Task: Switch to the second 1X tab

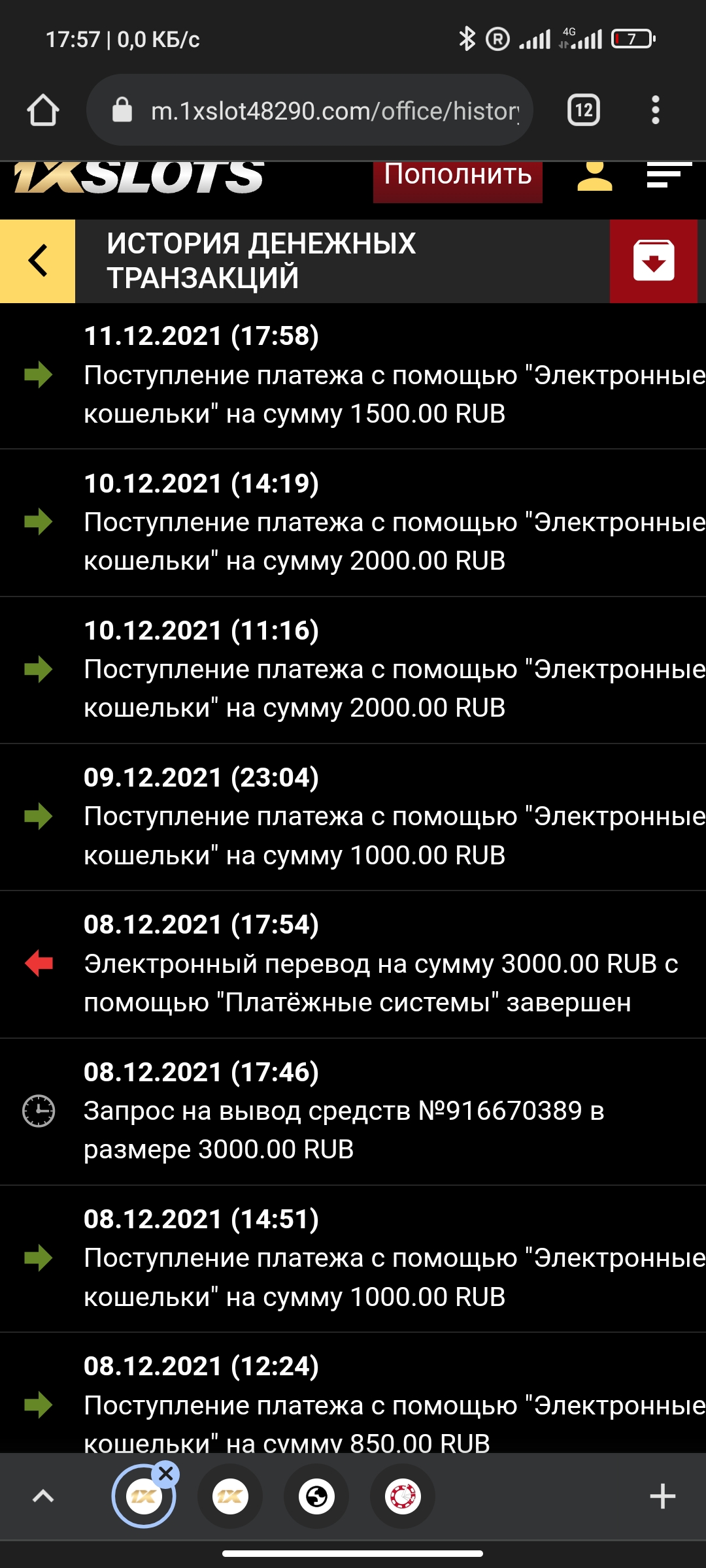Action: pos(230,1495)
